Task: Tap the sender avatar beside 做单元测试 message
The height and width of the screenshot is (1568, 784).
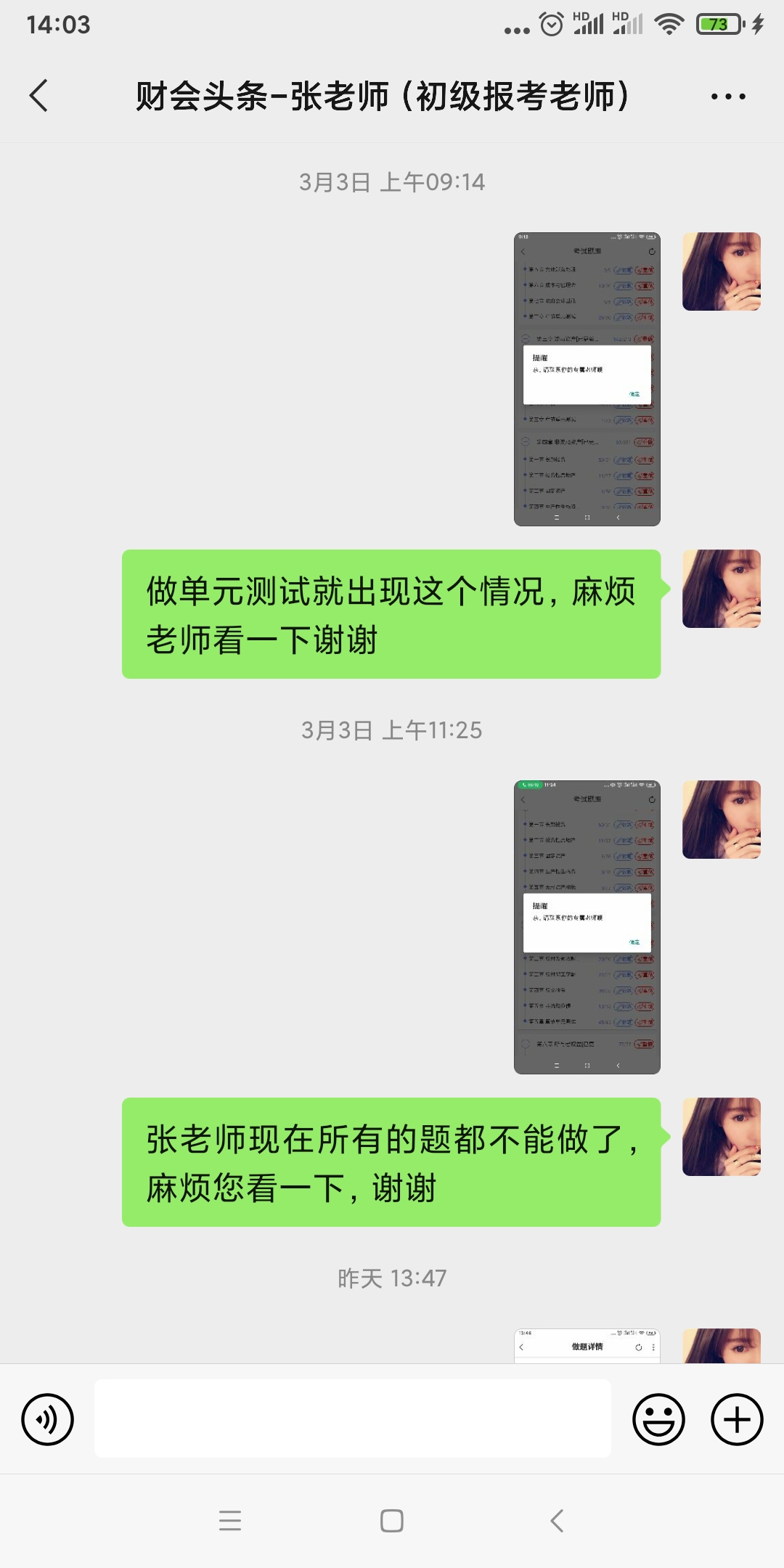Action: click(722, 589)
